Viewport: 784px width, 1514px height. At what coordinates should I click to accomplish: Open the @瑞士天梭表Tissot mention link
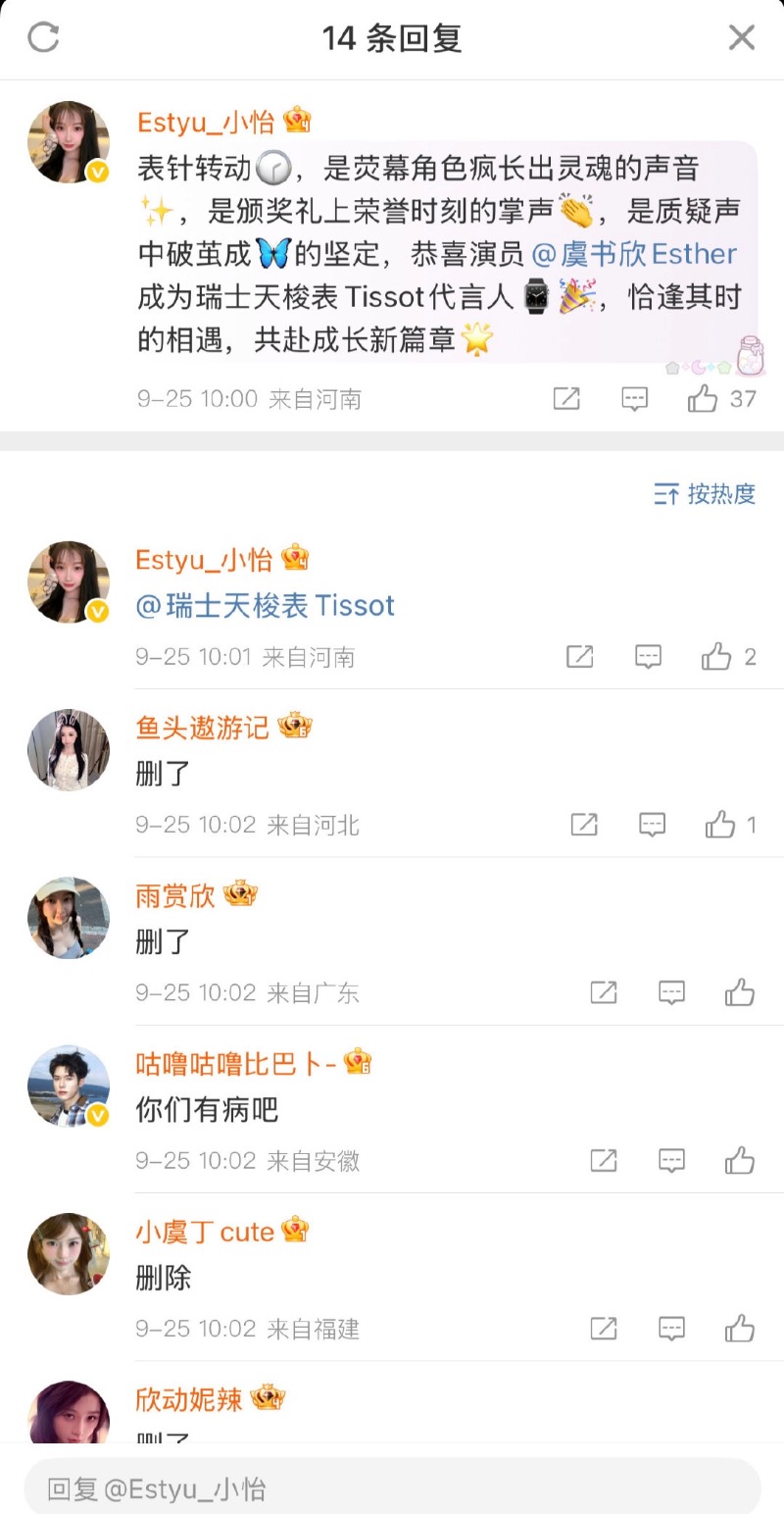point(266,606)
